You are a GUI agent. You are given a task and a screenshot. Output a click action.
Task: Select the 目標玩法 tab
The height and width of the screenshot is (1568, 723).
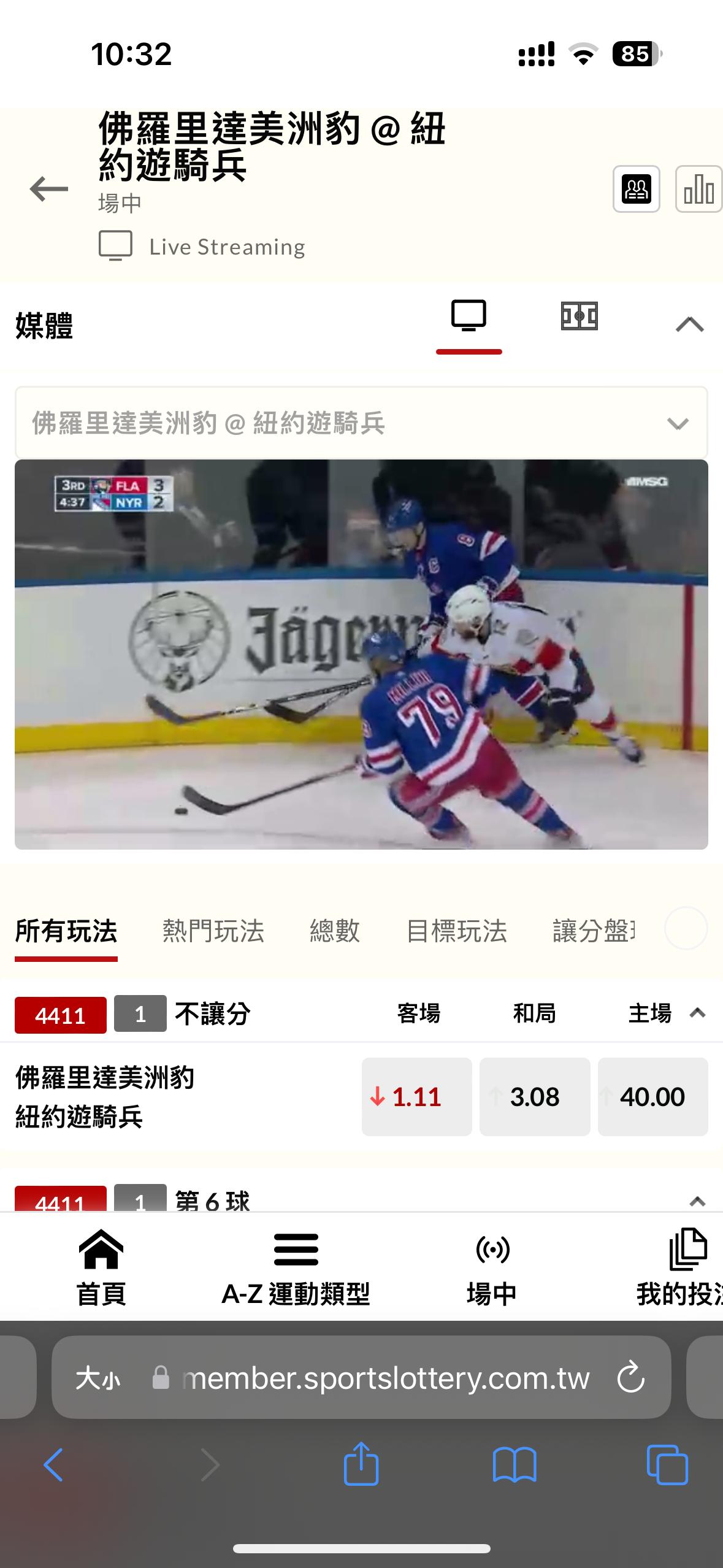(457, 931)
